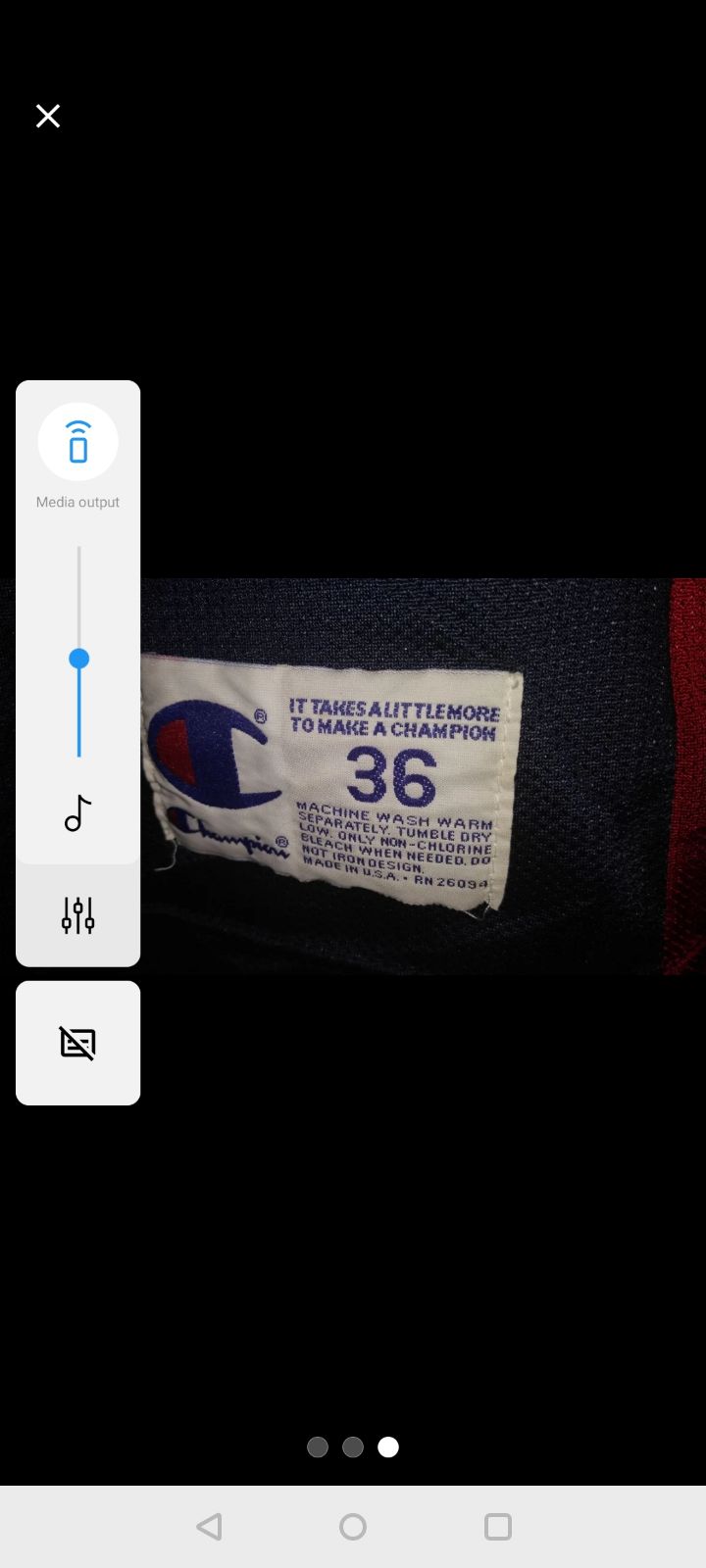706x1568 pixels.
Task: Close the image viewer
Action: [x=48, y=116]
